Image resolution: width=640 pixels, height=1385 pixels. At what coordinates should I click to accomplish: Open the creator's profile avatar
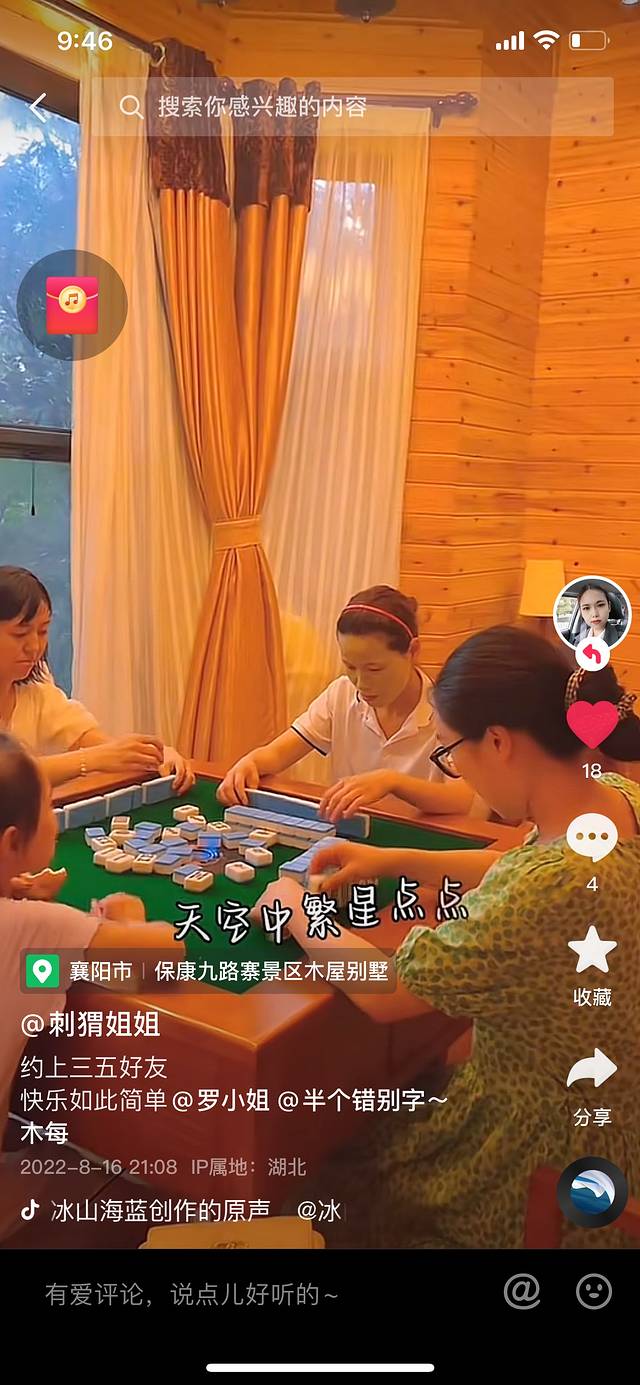pyautogui.click(x=592, y=613)
